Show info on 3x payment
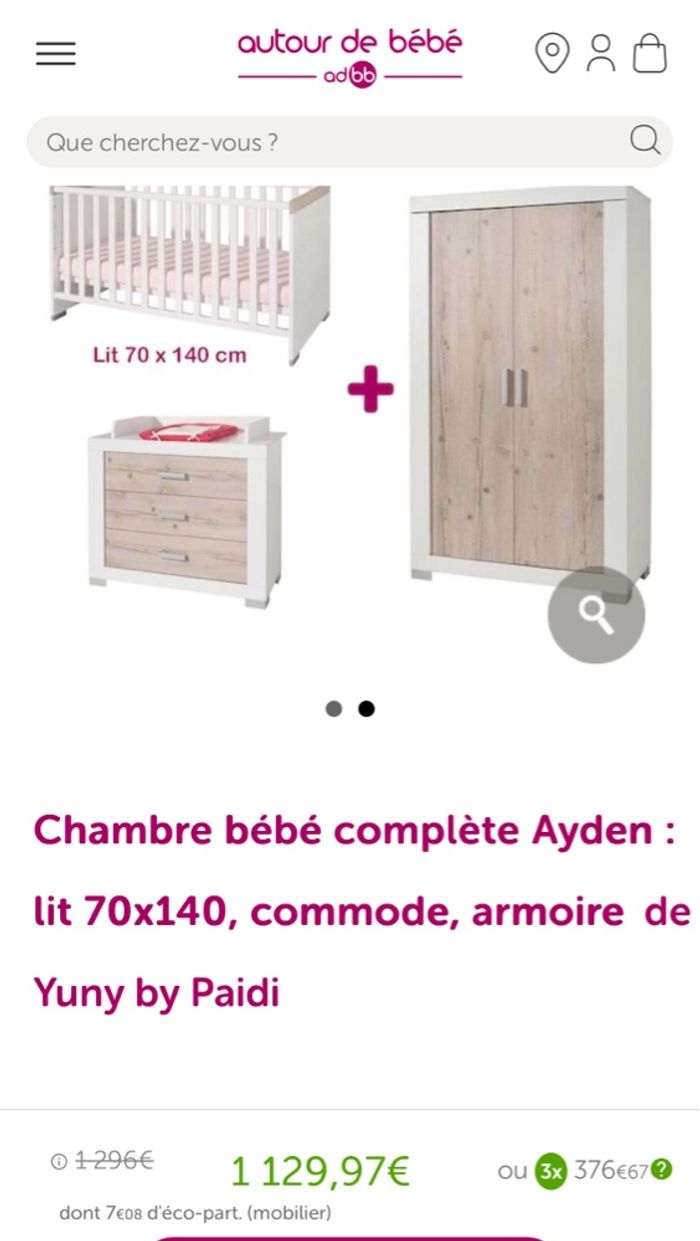 click(x=661, y=1169)
